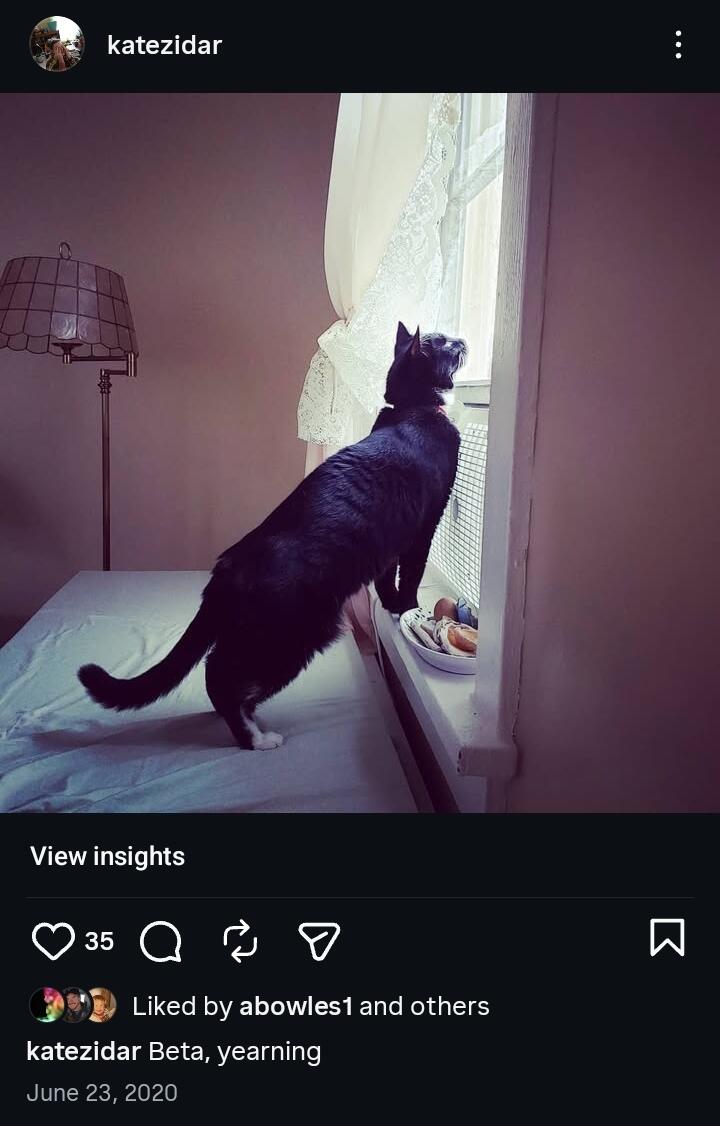The width and height of the screenshot is (720, 1126).
Task: Repost this post
Action: 240,941
